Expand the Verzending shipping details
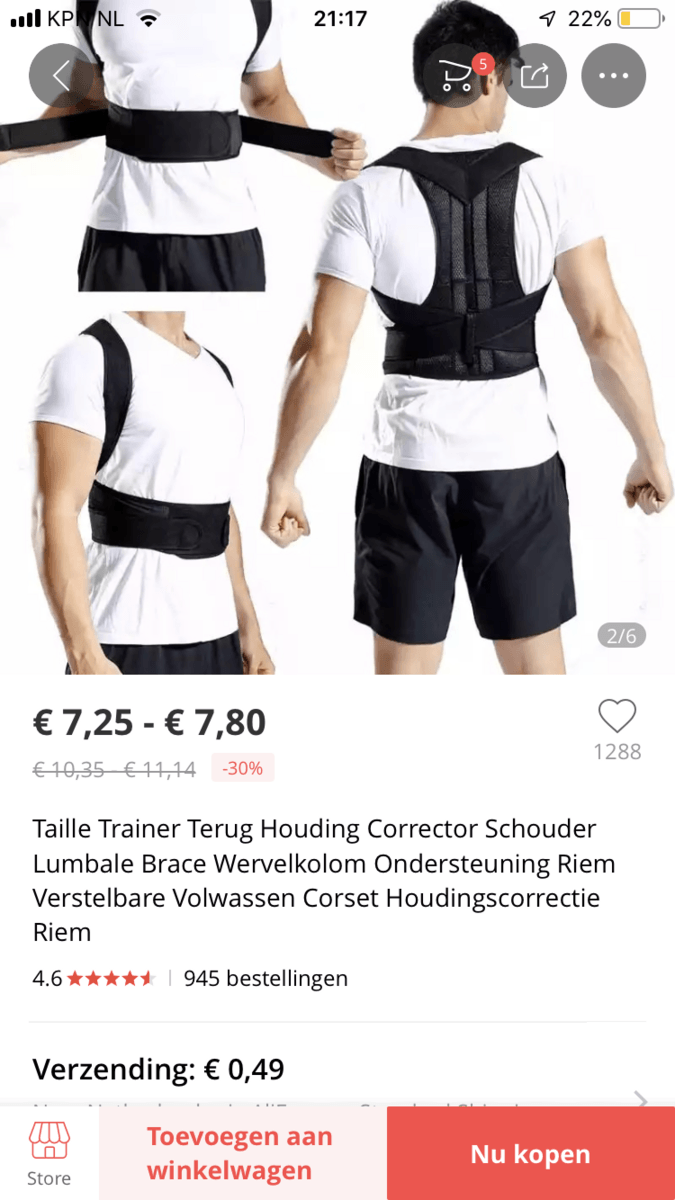 click(x=640, y=1098)
